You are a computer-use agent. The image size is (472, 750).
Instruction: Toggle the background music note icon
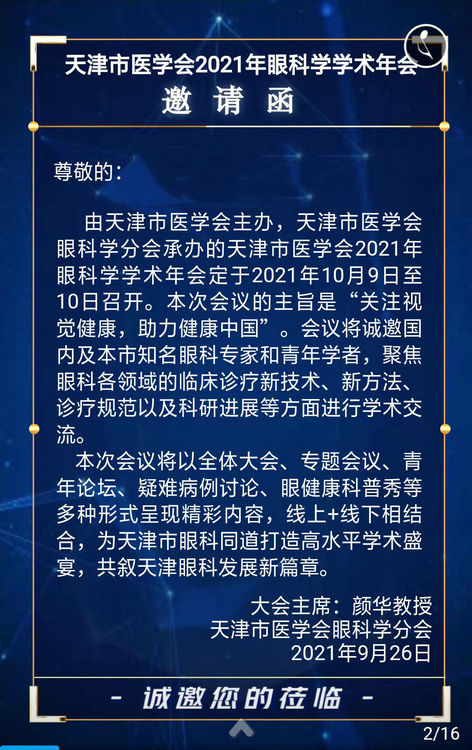tap(425, 45)
